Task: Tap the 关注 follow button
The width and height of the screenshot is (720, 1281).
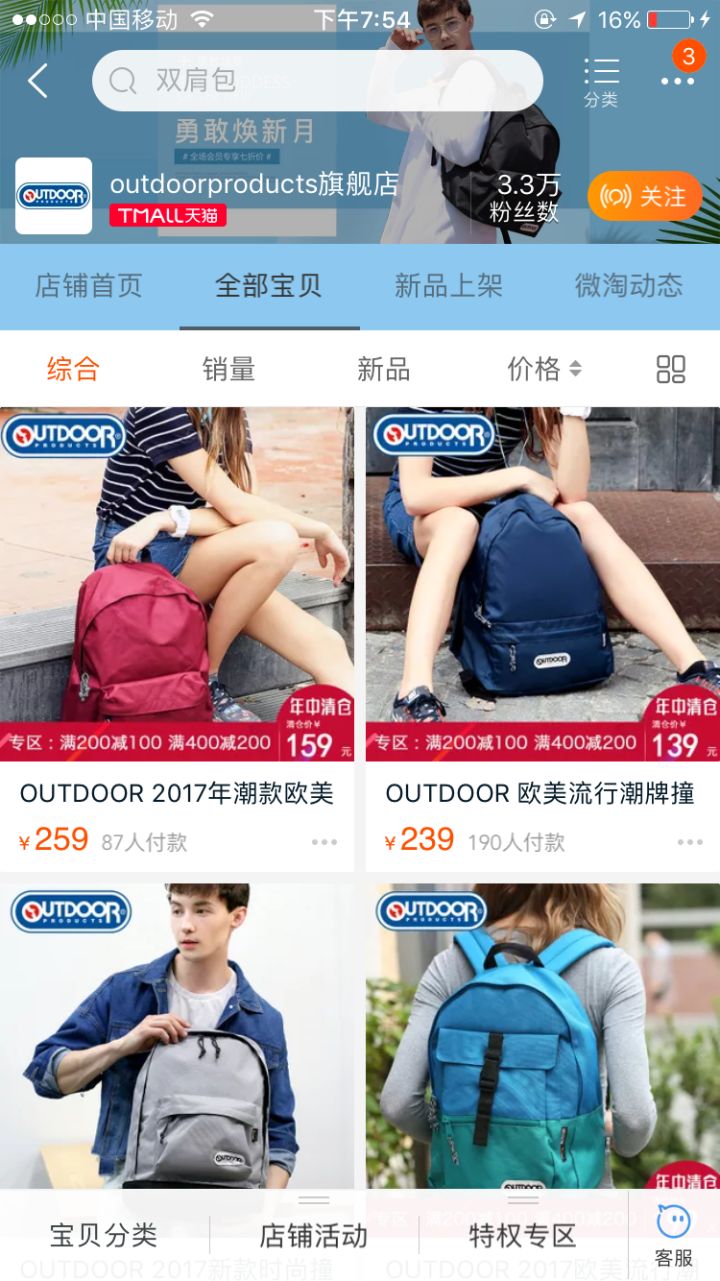Action: [x=644, y=196]
